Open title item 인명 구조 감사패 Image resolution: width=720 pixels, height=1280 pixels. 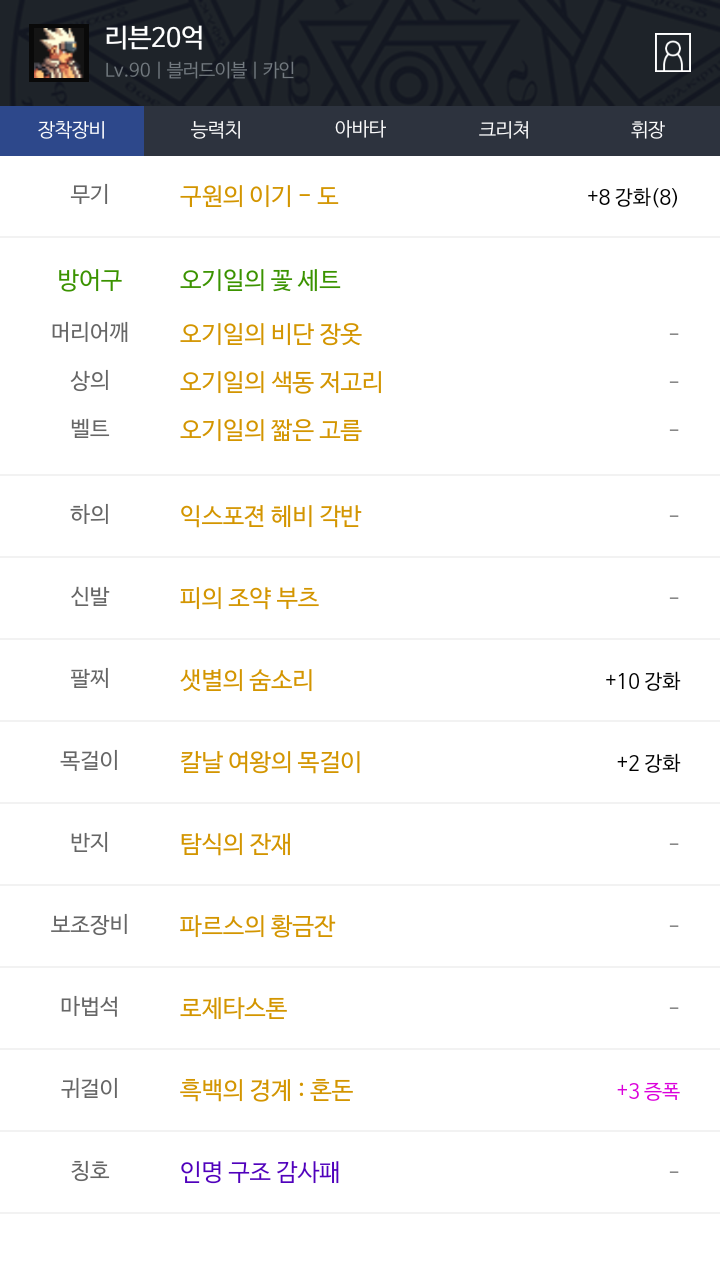click(260, 1172)
